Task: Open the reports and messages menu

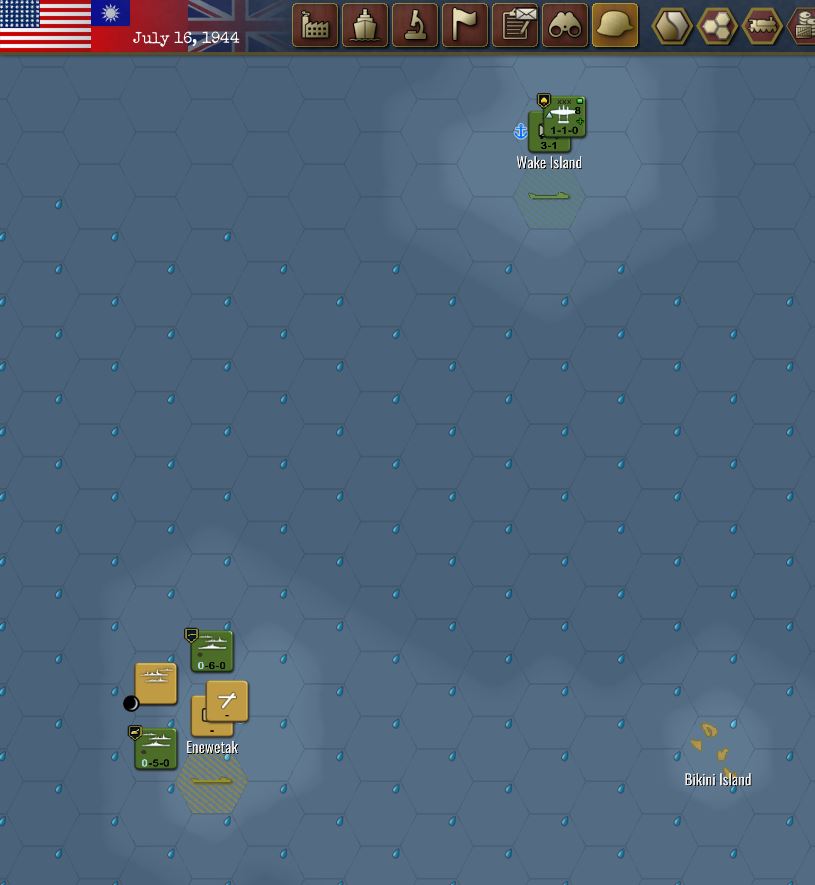Action: tap(515, 26)
